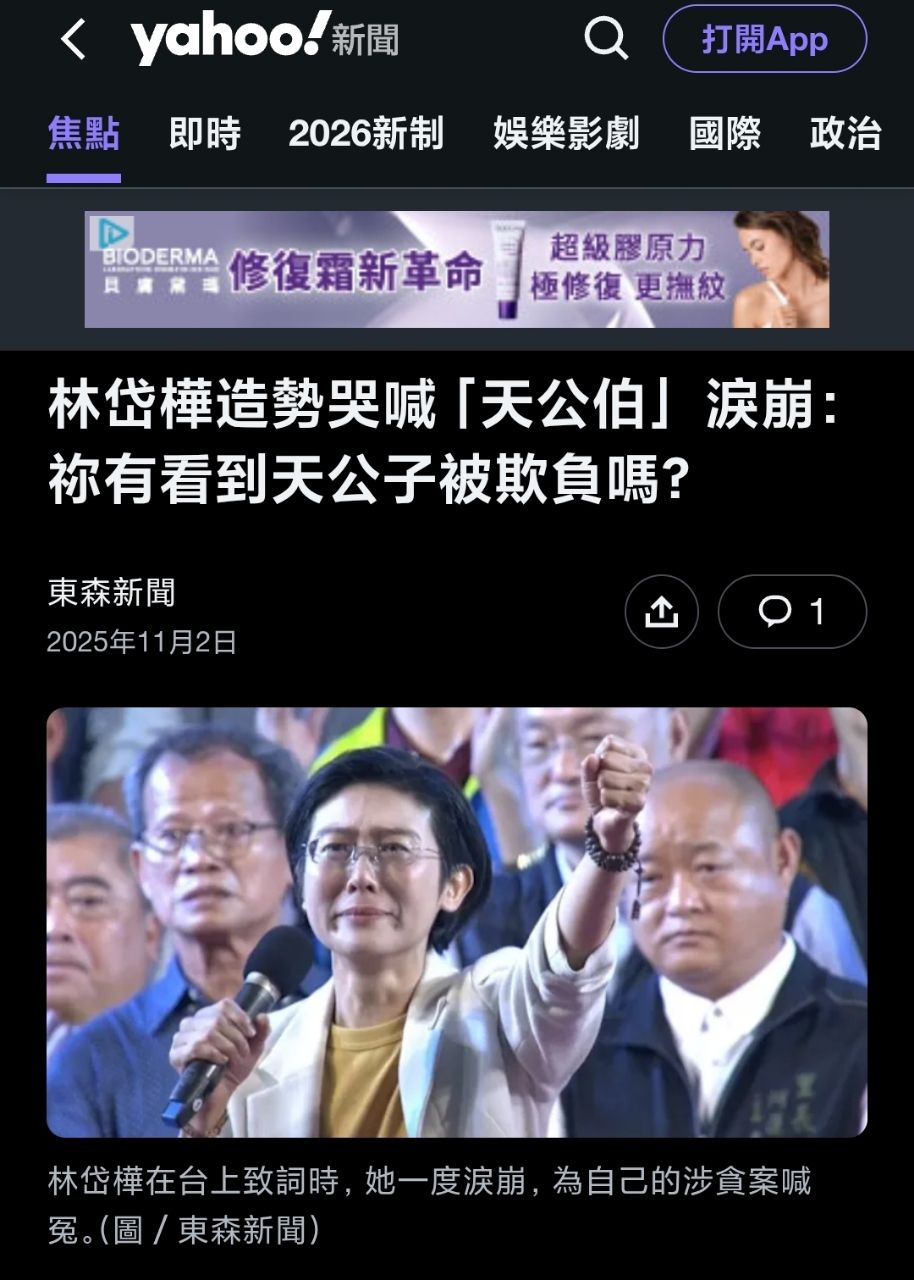914x1280 pixels.
Task: Switch to the 2026新制 tab
Action: click(366, 134)
